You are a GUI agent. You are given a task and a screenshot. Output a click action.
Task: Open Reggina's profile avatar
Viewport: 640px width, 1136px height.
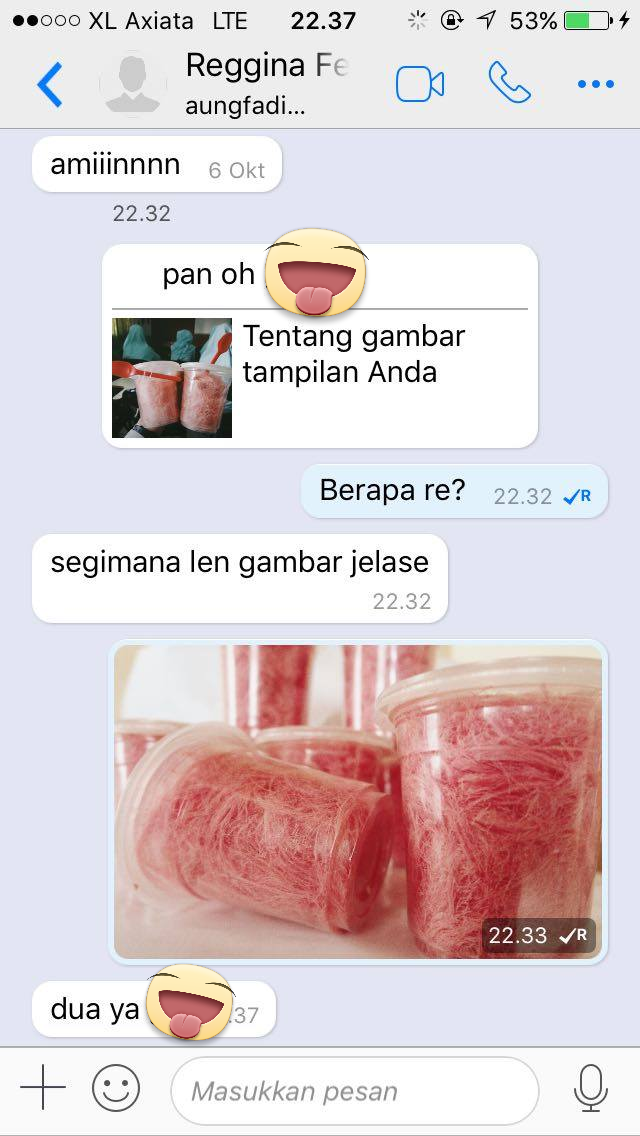coord(133,84)
